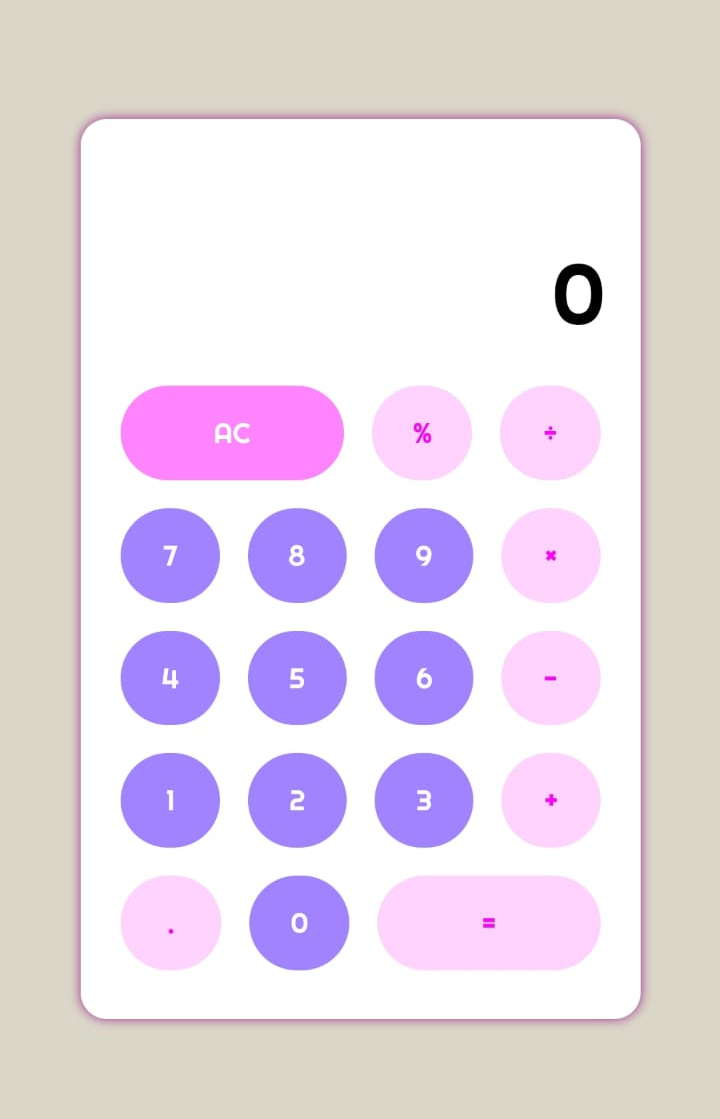
Task: Choose the plus operator
Action: [x=550, y=800]
